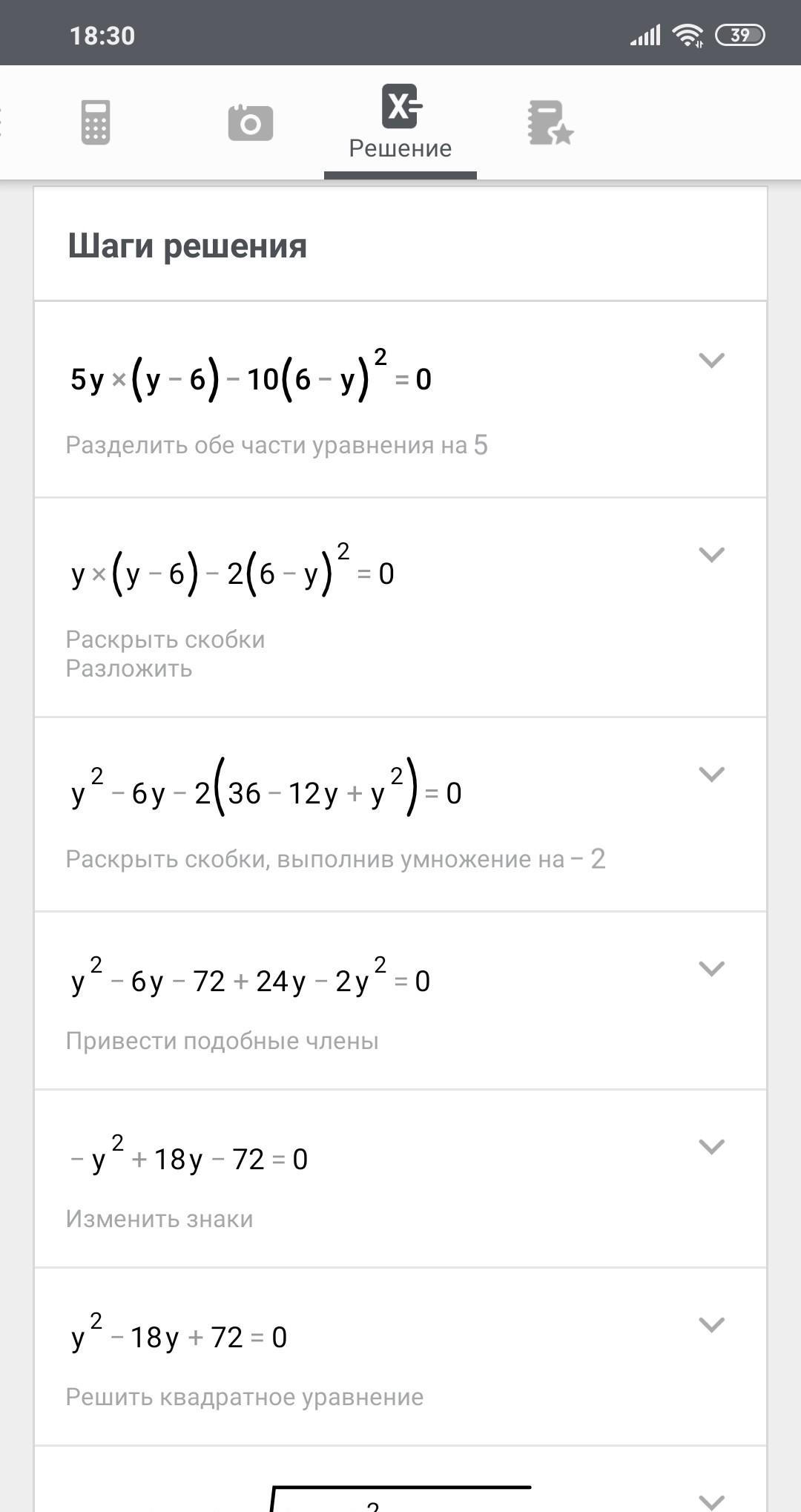Open the calculator tab

(96, 122)
